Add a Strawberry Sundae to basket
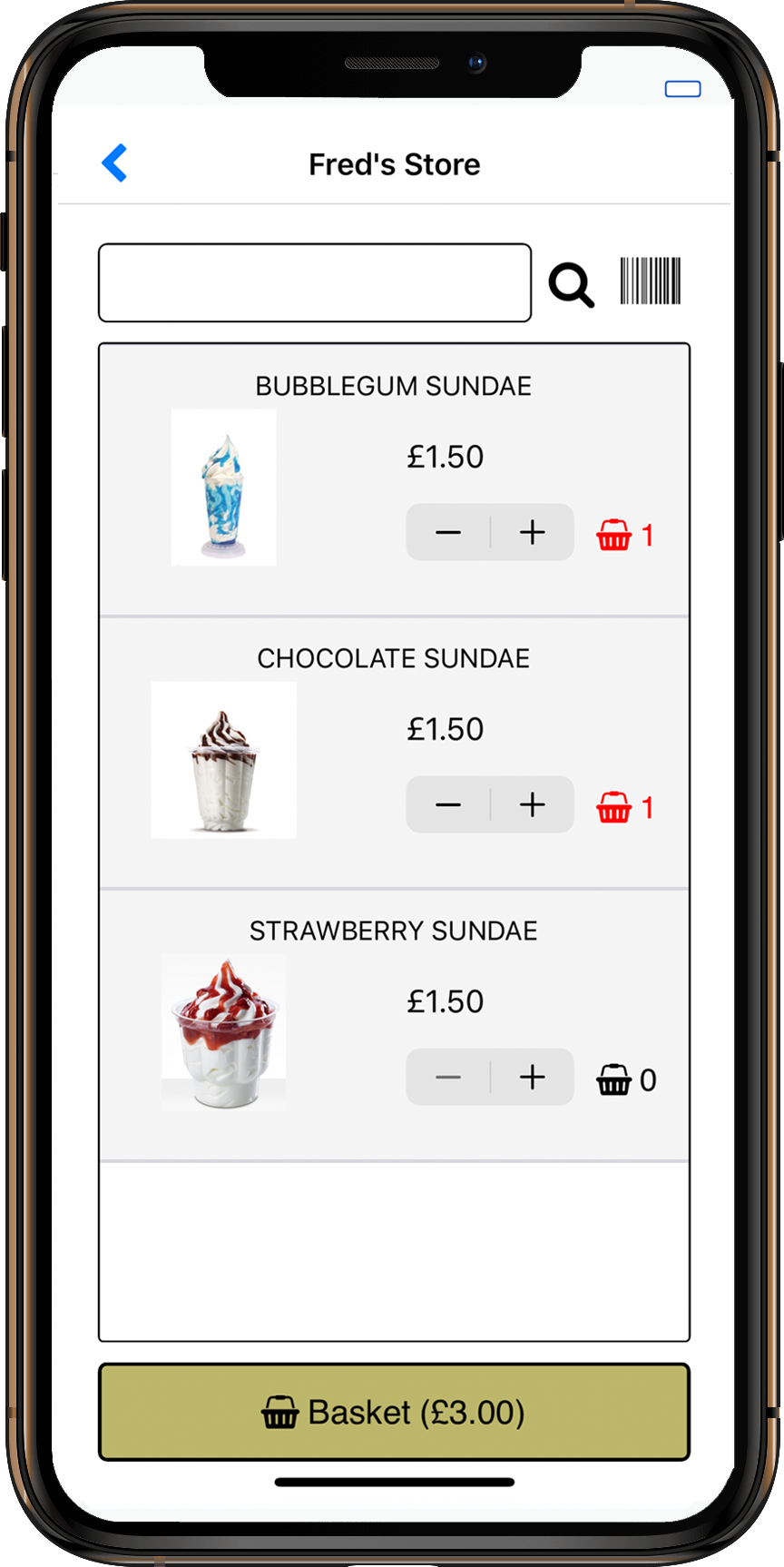The width and height of the screenshot is (784, 1567). click(x=533, y=1078)
